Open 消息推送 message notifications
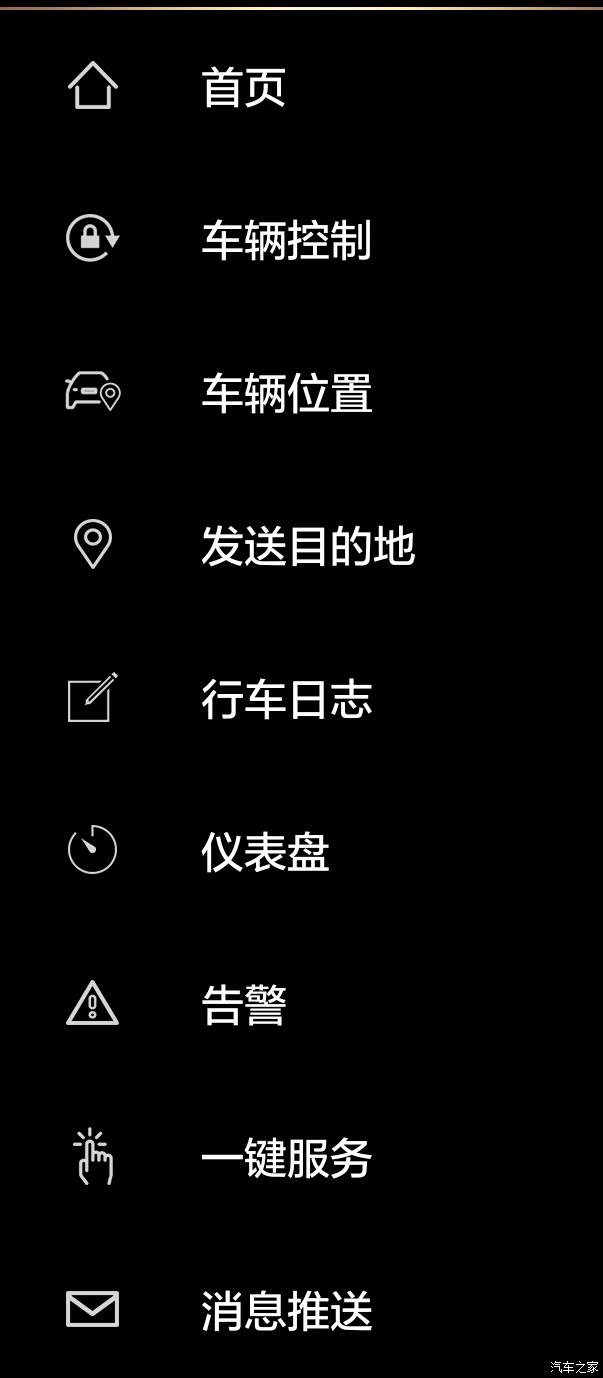Image resolution: width=603 pixels, height=1378 pixels. click(x=301, y=1311)
